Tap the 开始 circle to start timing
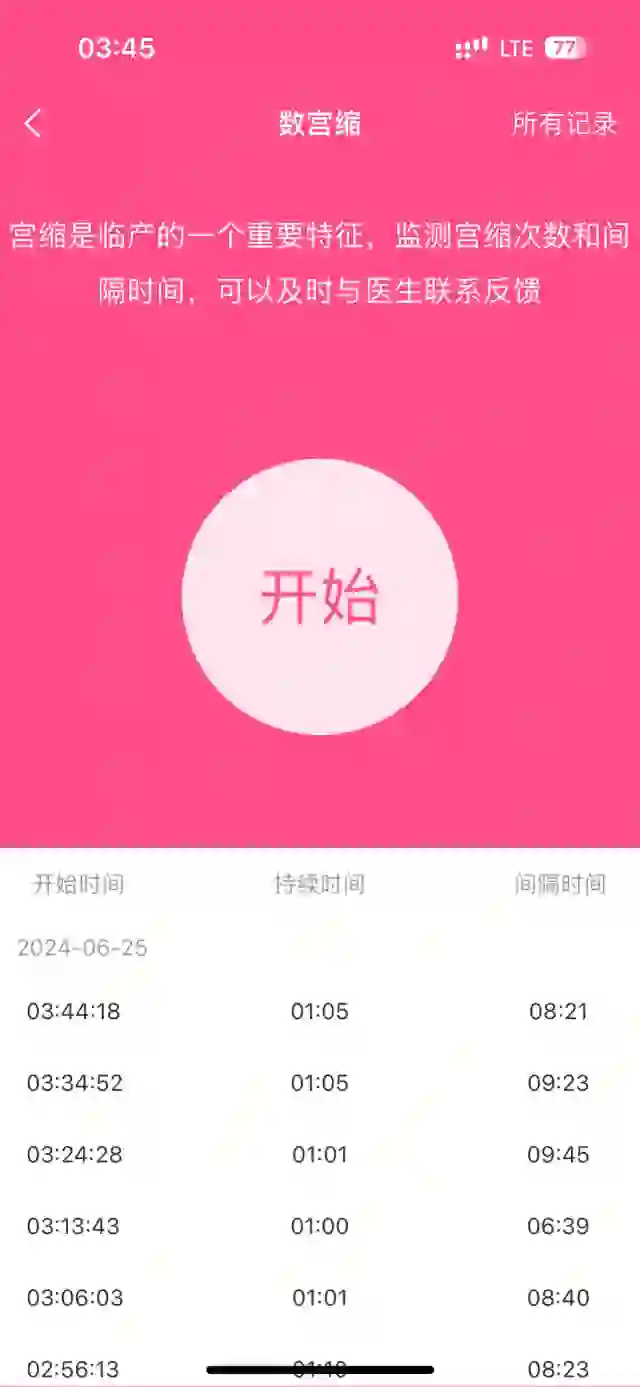 click(x=320, y=597)
